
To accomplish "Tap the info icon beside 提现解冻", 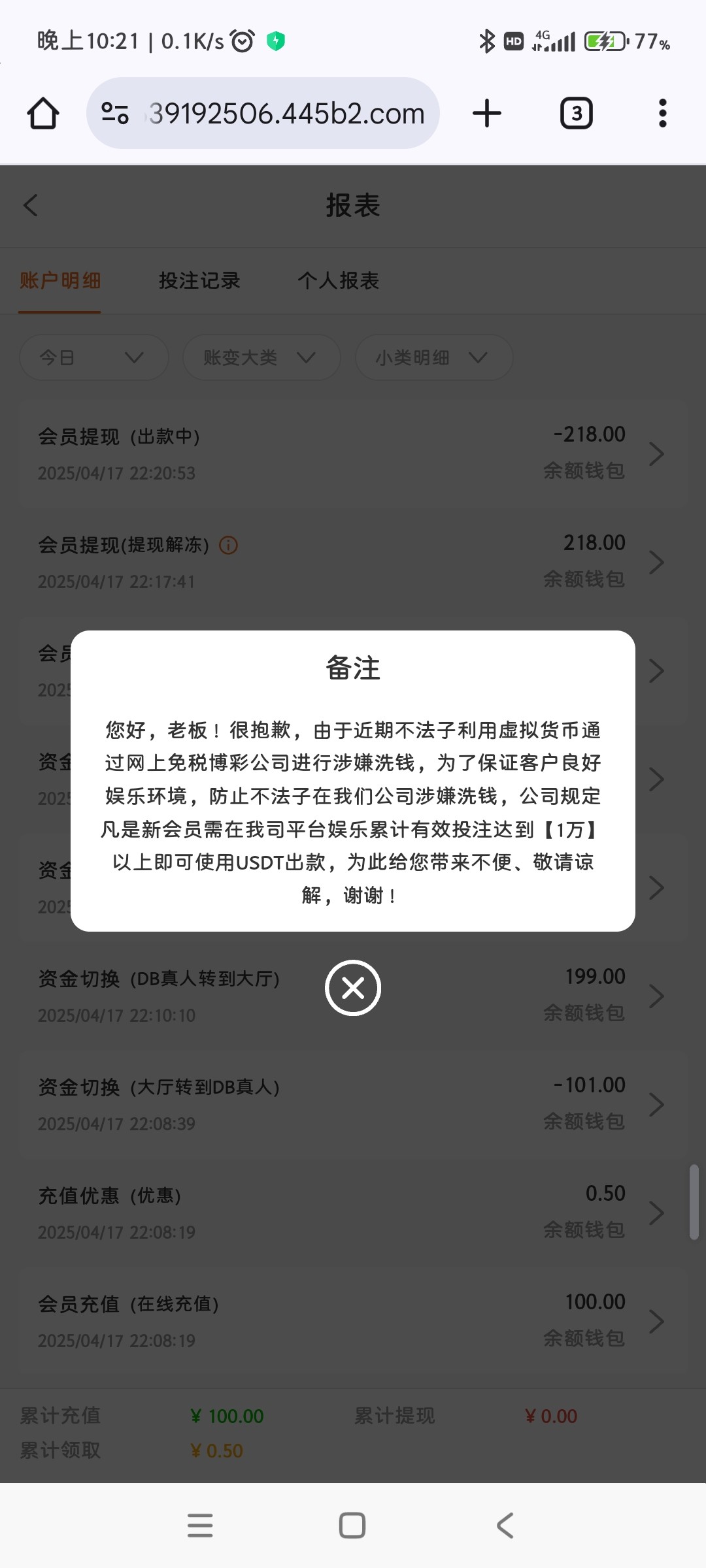I will click(x=228, y=545).
